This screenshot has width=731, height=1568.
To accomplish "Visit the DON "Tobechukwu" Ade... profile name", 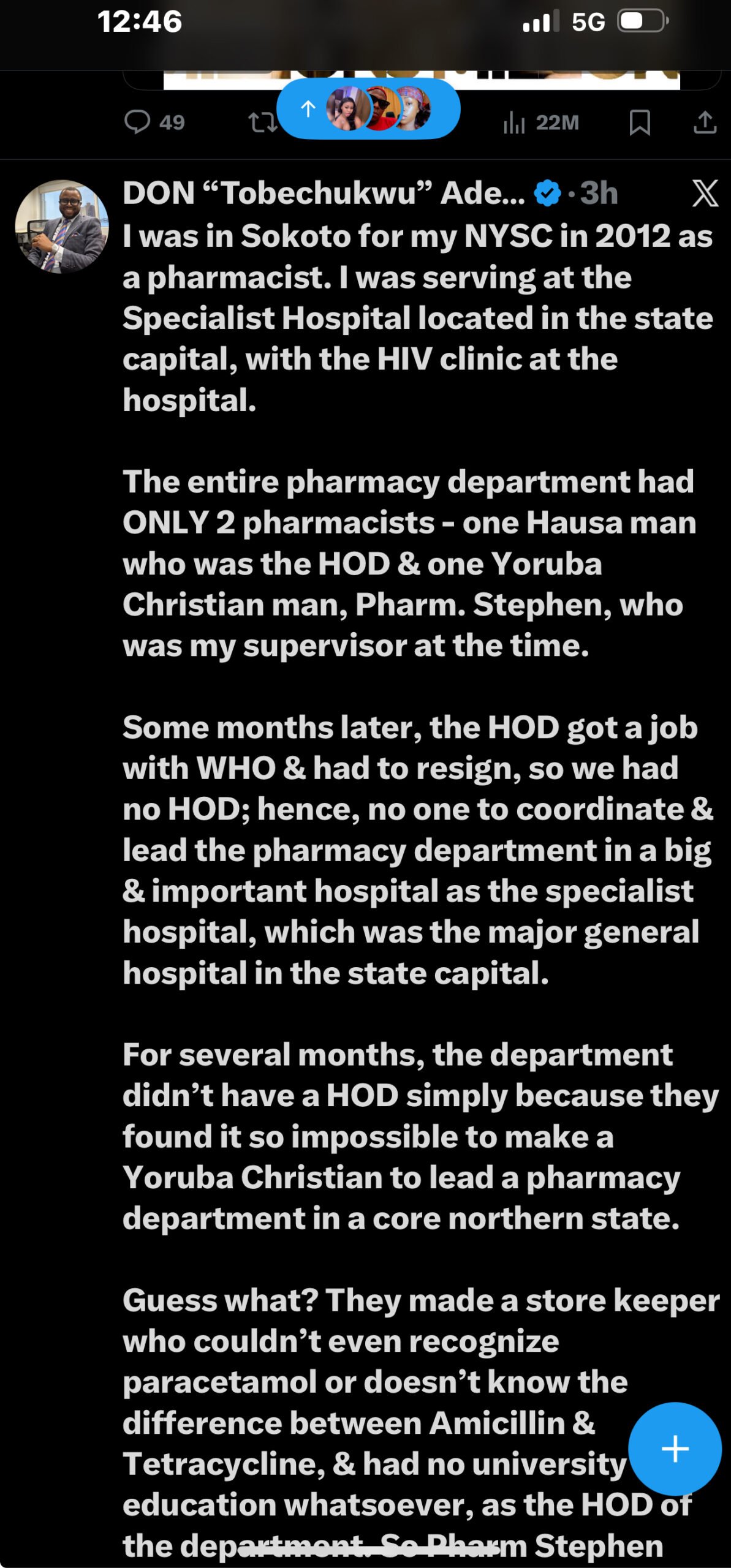I will (x=324, y=194).
